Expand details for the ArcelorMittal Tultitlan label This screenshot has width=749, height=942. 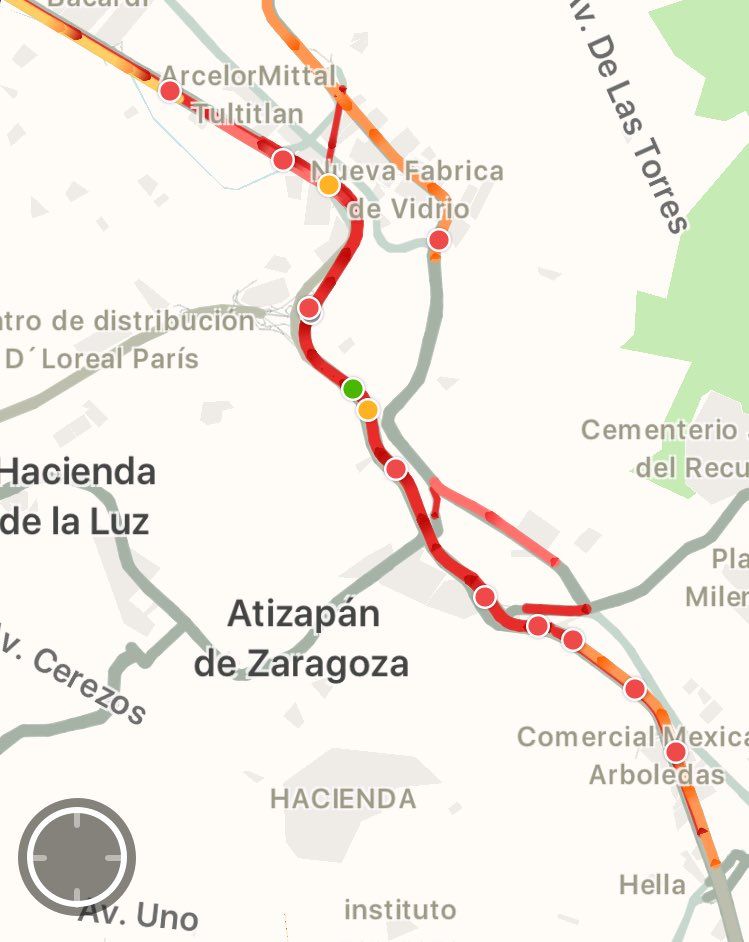[x=252, y=94]
